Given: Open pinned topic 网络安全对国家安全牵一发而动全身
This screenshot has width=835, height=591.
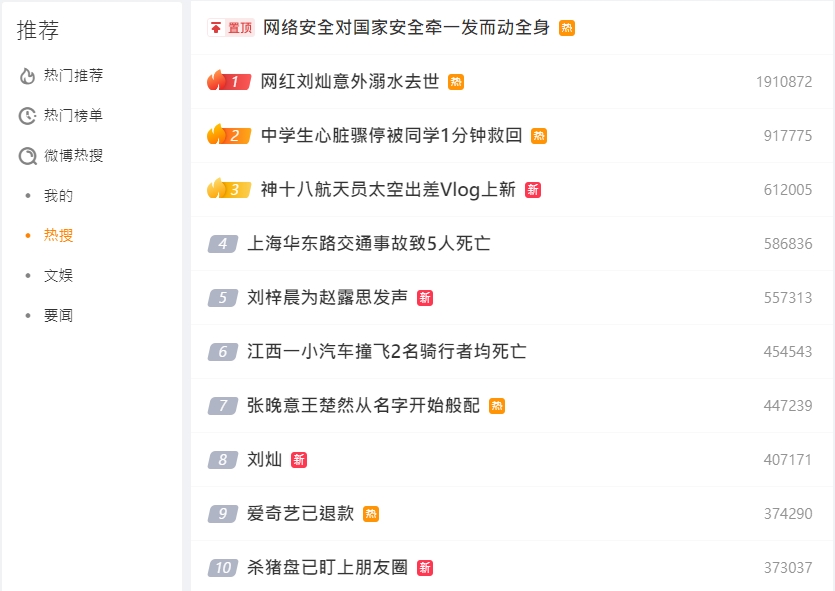Looking at the screenshot, I should 406,27.
